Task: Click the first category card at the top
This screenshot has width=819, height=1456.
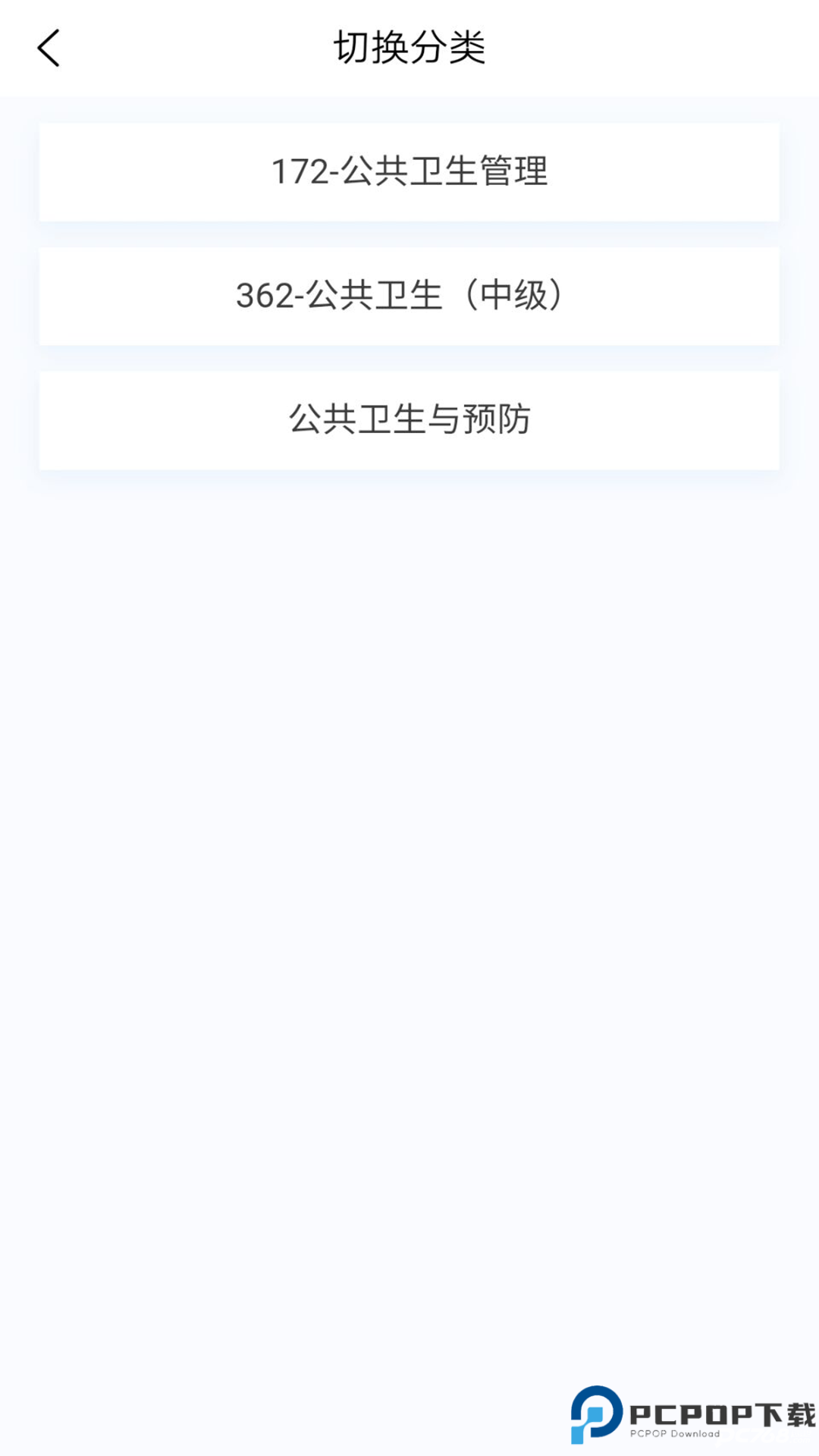Action: 409,173
